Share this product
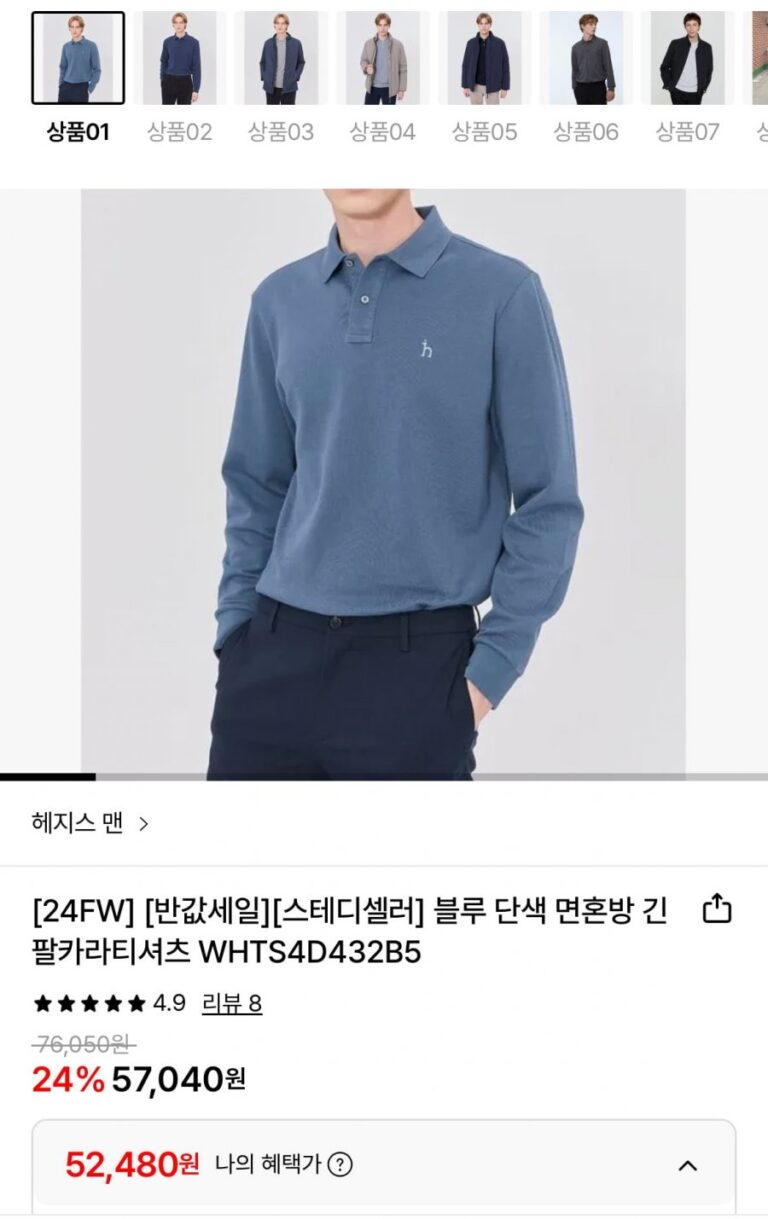768x1219 pixels. click(x=717, y=909)
